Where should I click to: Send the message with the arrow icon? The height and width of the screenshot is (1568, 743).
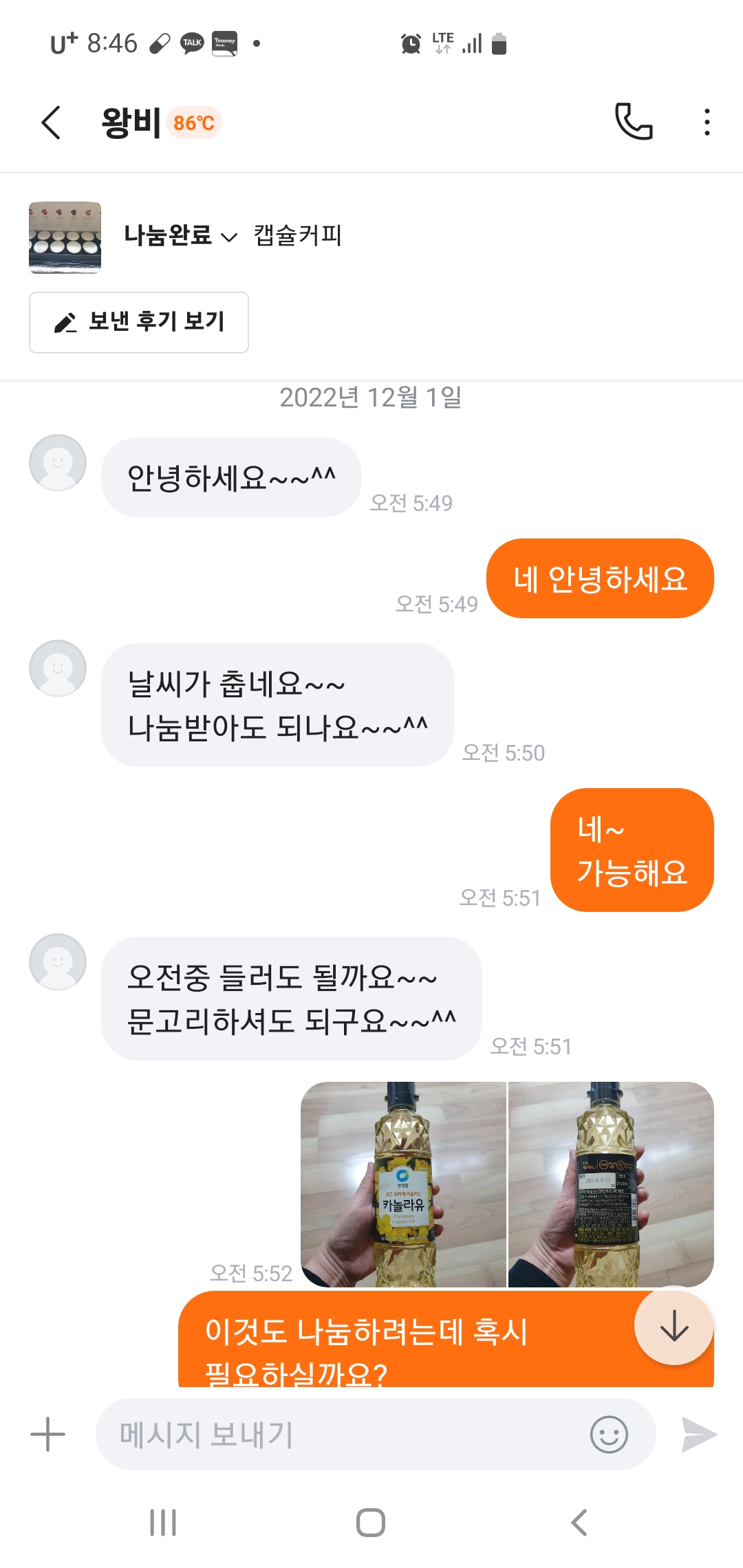(x=698, y=1435)
